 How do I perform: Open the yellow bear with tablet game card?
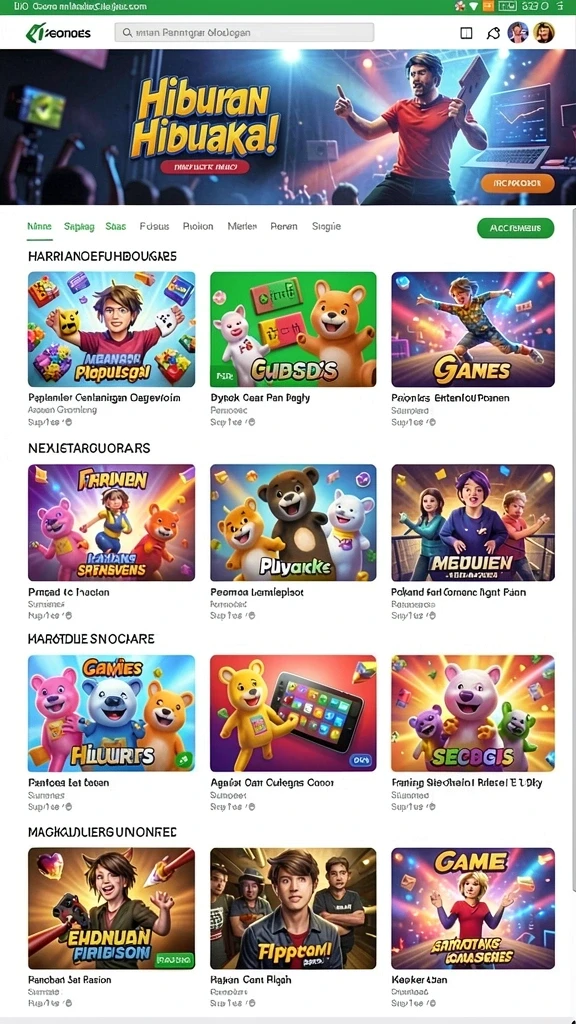point(293,713)
